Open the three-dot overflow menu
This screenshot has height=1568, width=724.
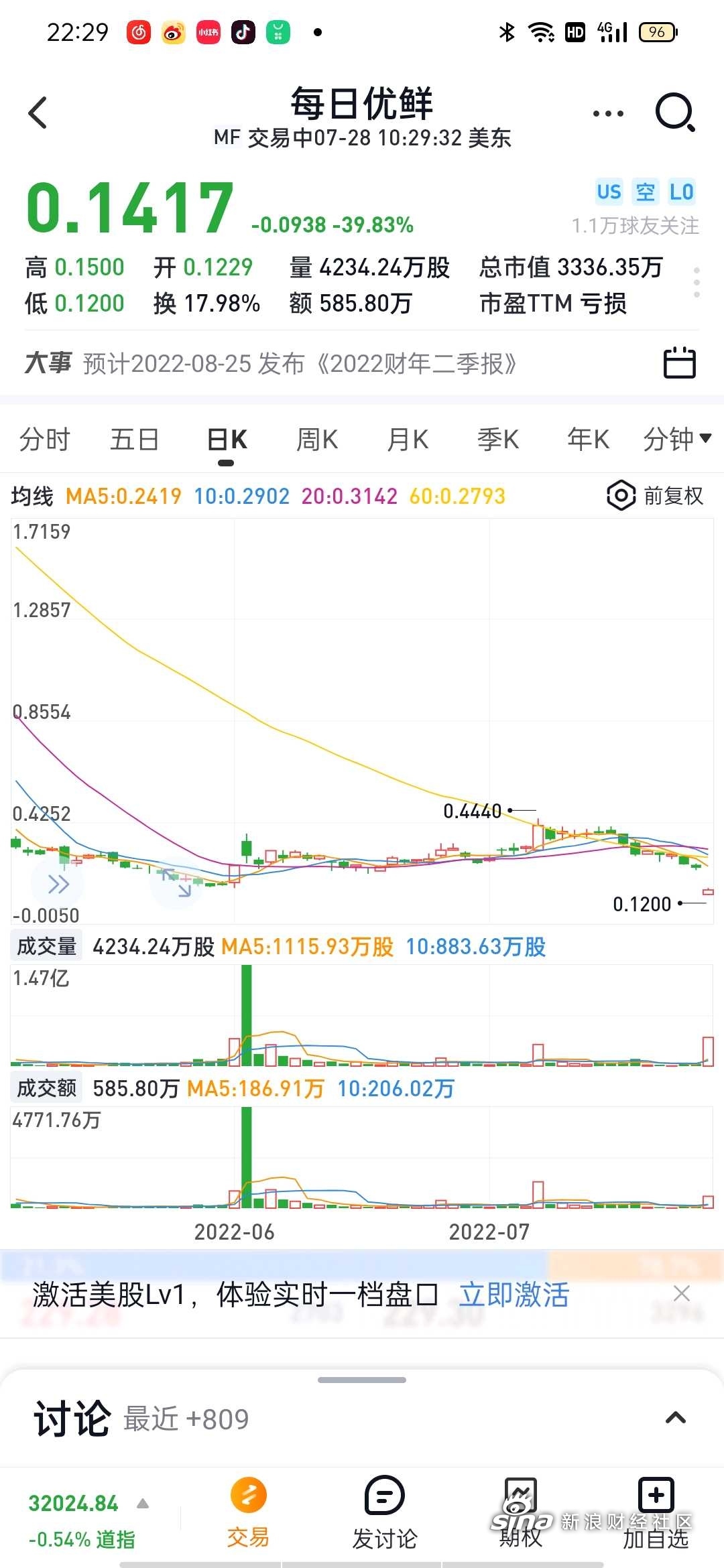point(608,114)
